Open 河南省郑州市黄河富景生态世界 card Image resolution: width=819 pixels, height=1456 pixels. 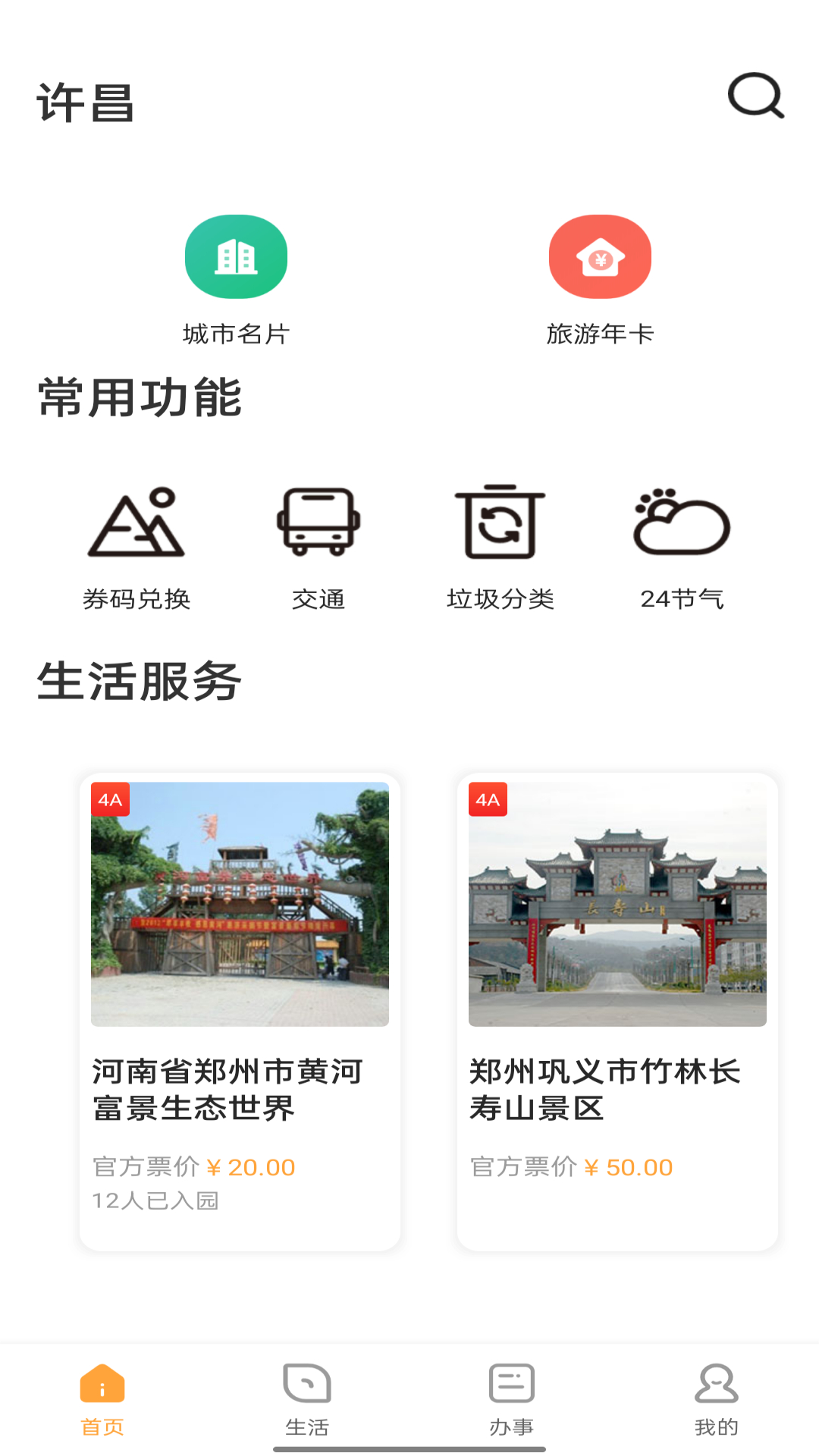240,1012
